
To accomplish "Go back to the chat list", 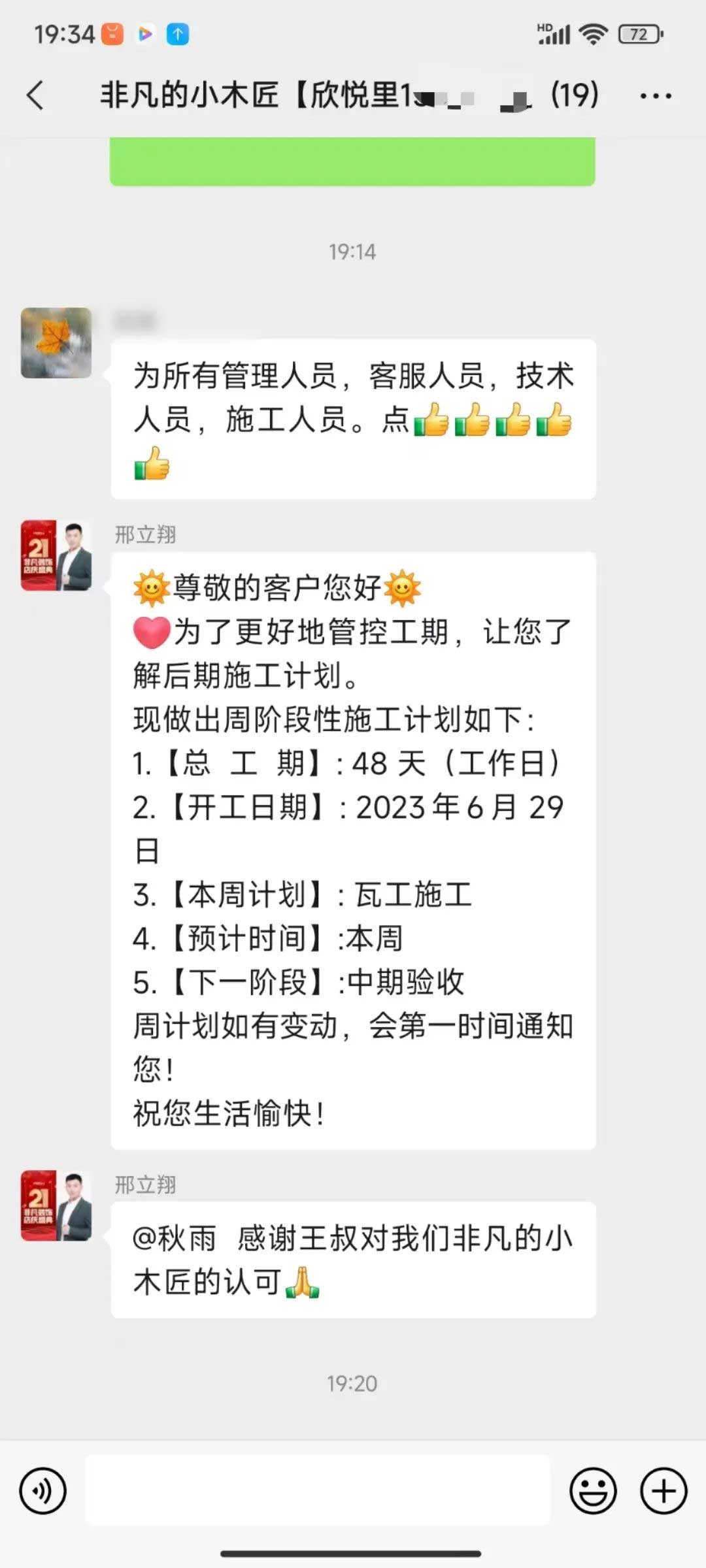I will pyautogui.click(x=36, y=95).
